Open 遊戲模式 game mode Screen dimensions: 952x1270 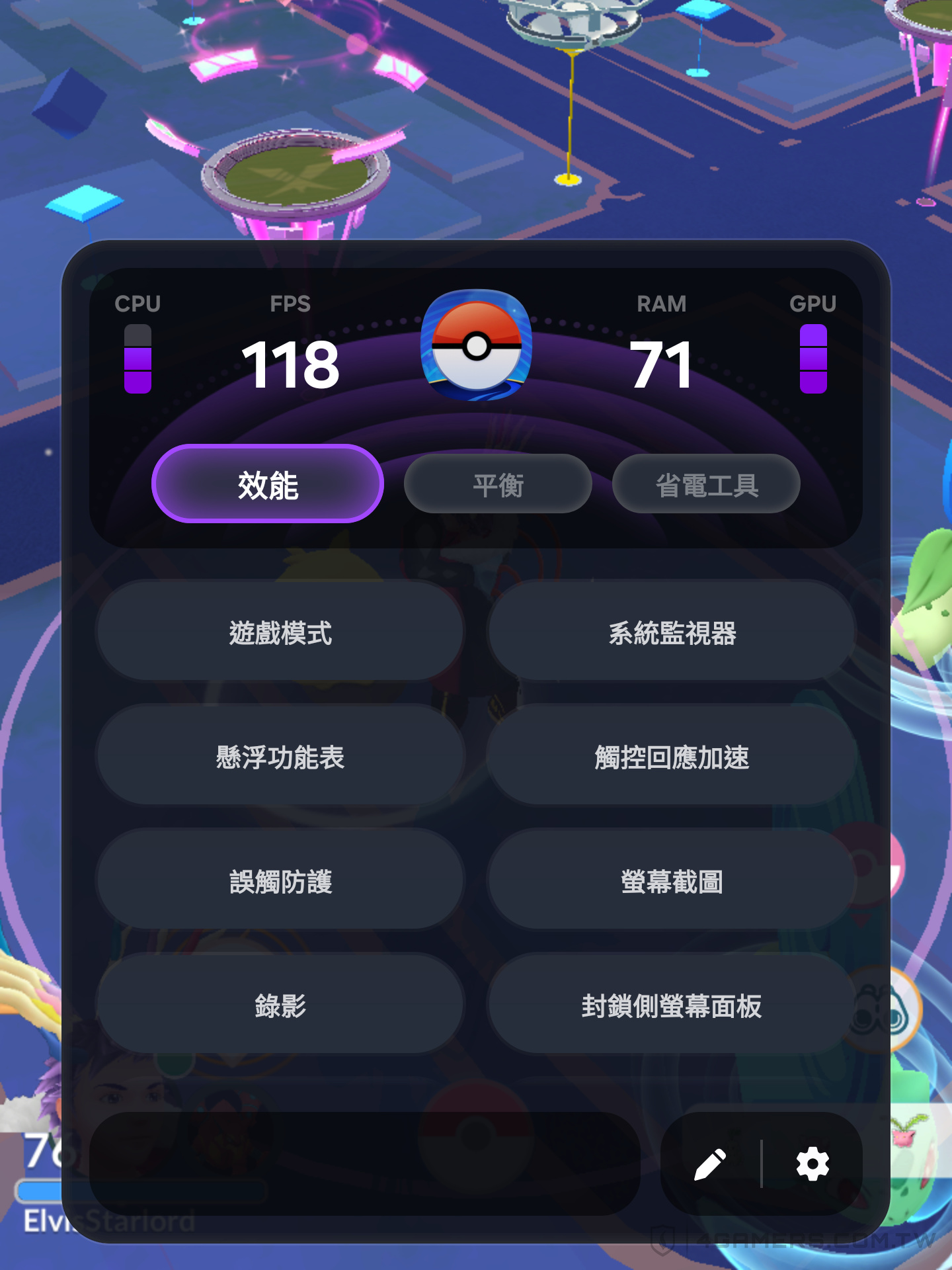click(x=280, y=632)
